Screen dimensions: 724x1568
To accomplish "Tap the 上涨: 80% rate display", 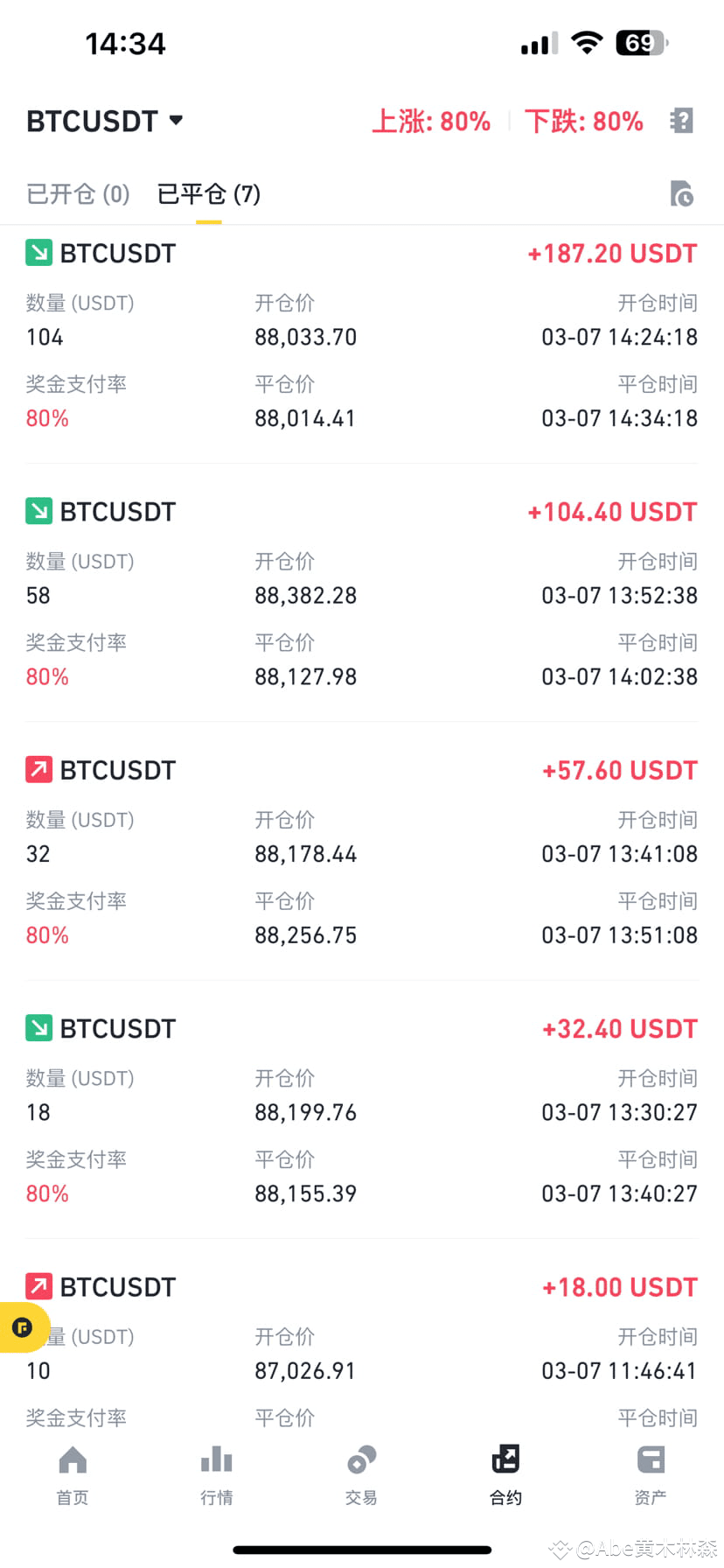I will [x=431, y=122].
